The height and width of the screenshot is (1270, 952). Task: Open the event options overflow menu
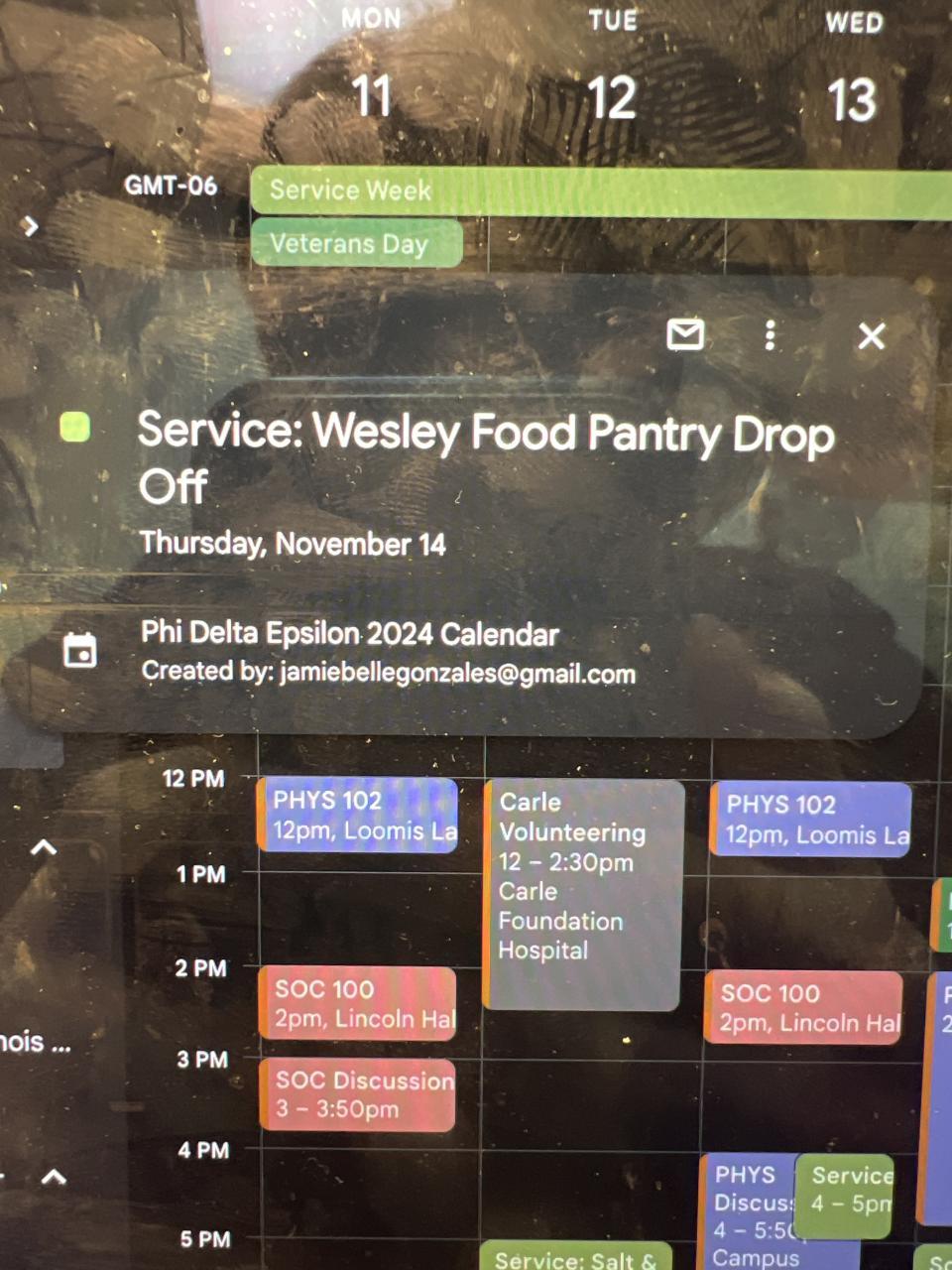click(x=771, y=335)
